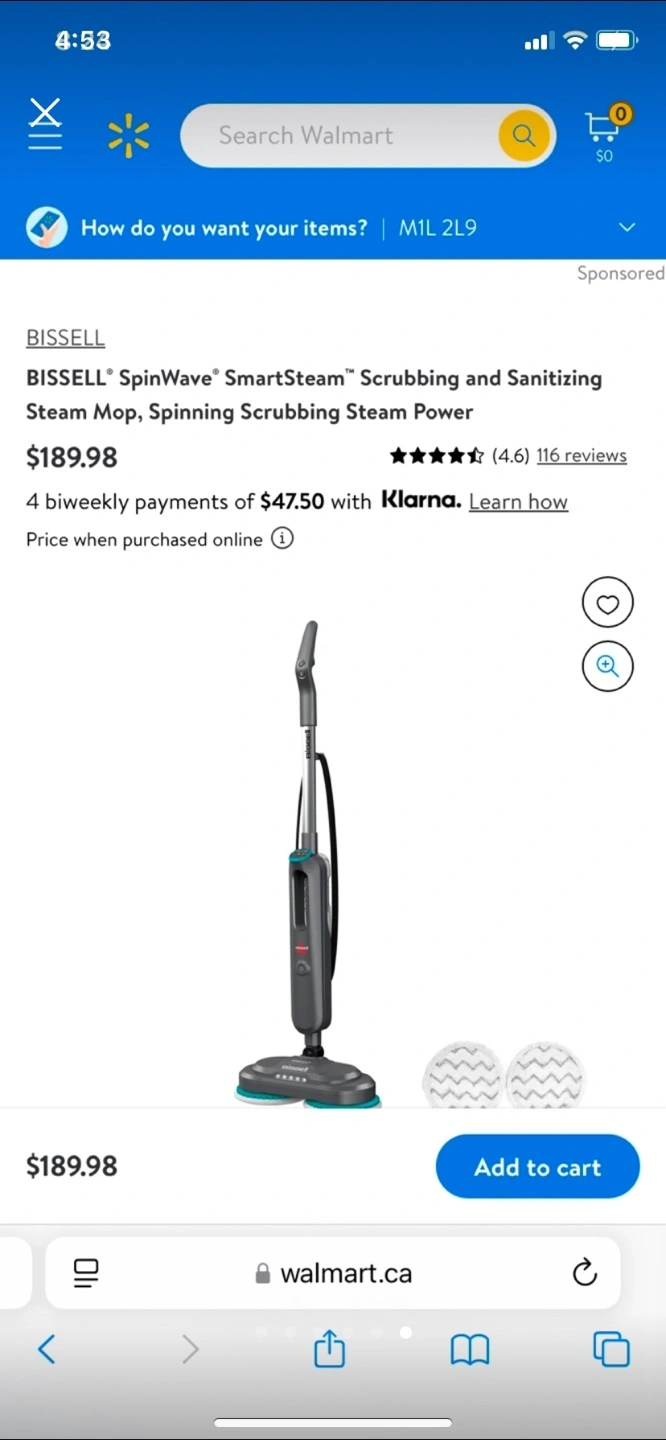Open Safari page settings menu icon
This screenshot has width=666, height=1440.
[87, 1273]
